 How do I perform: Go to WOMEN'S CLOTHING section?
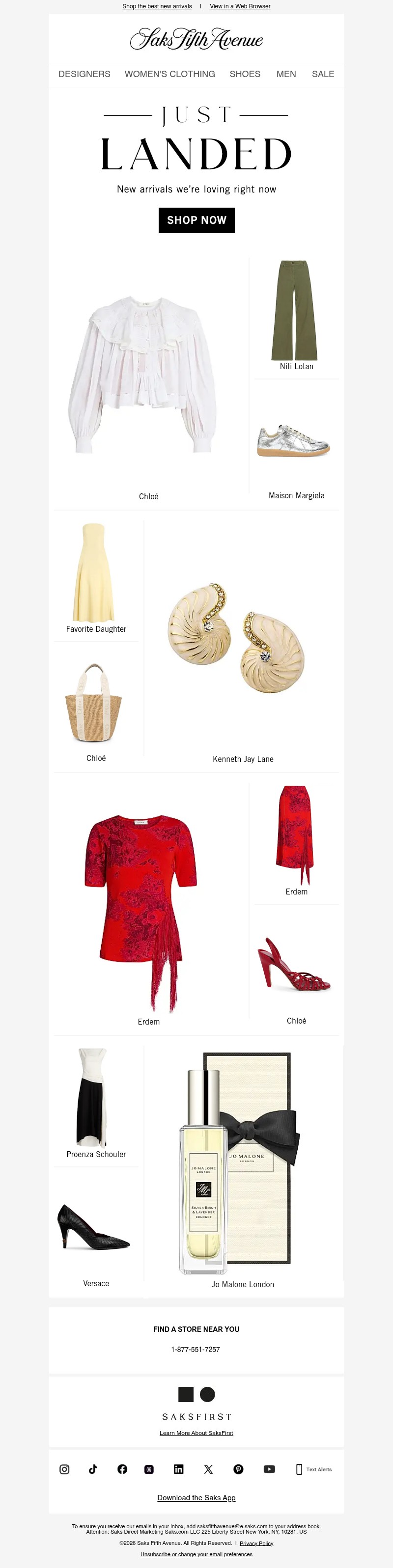169,74
